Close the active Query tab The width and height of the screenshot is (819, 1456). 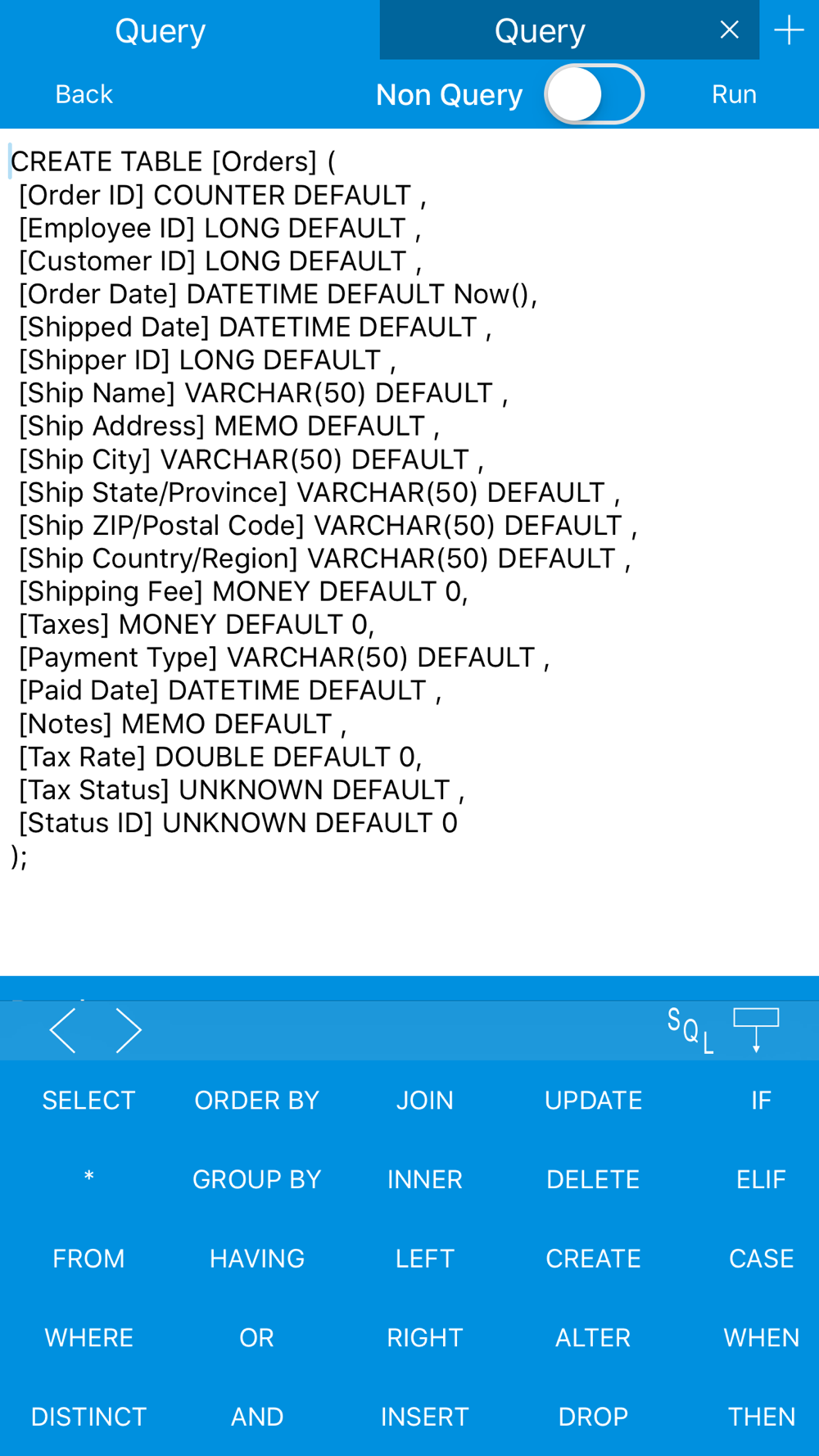(729, 30)
